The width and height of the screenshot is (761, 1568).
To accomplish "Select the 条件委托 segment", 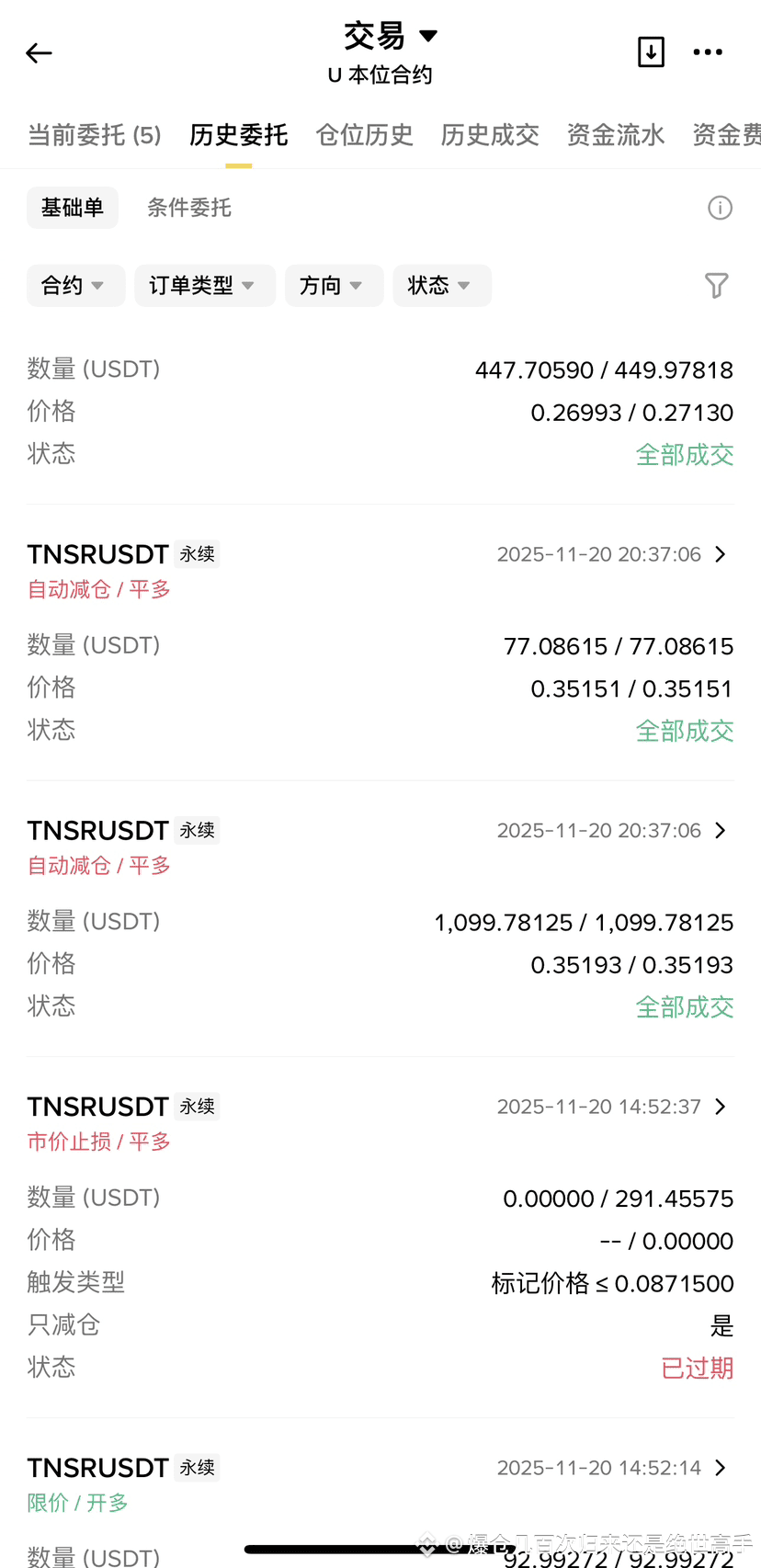I will coord(189,208).
